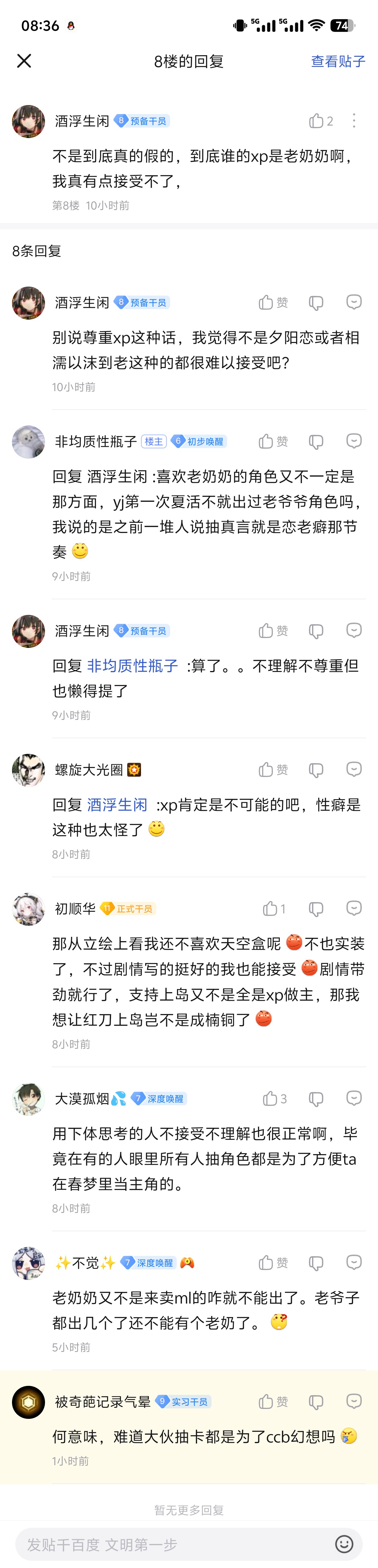Dislike 初顺华's reply
The image size is (378, 1568).
[316, 909]
